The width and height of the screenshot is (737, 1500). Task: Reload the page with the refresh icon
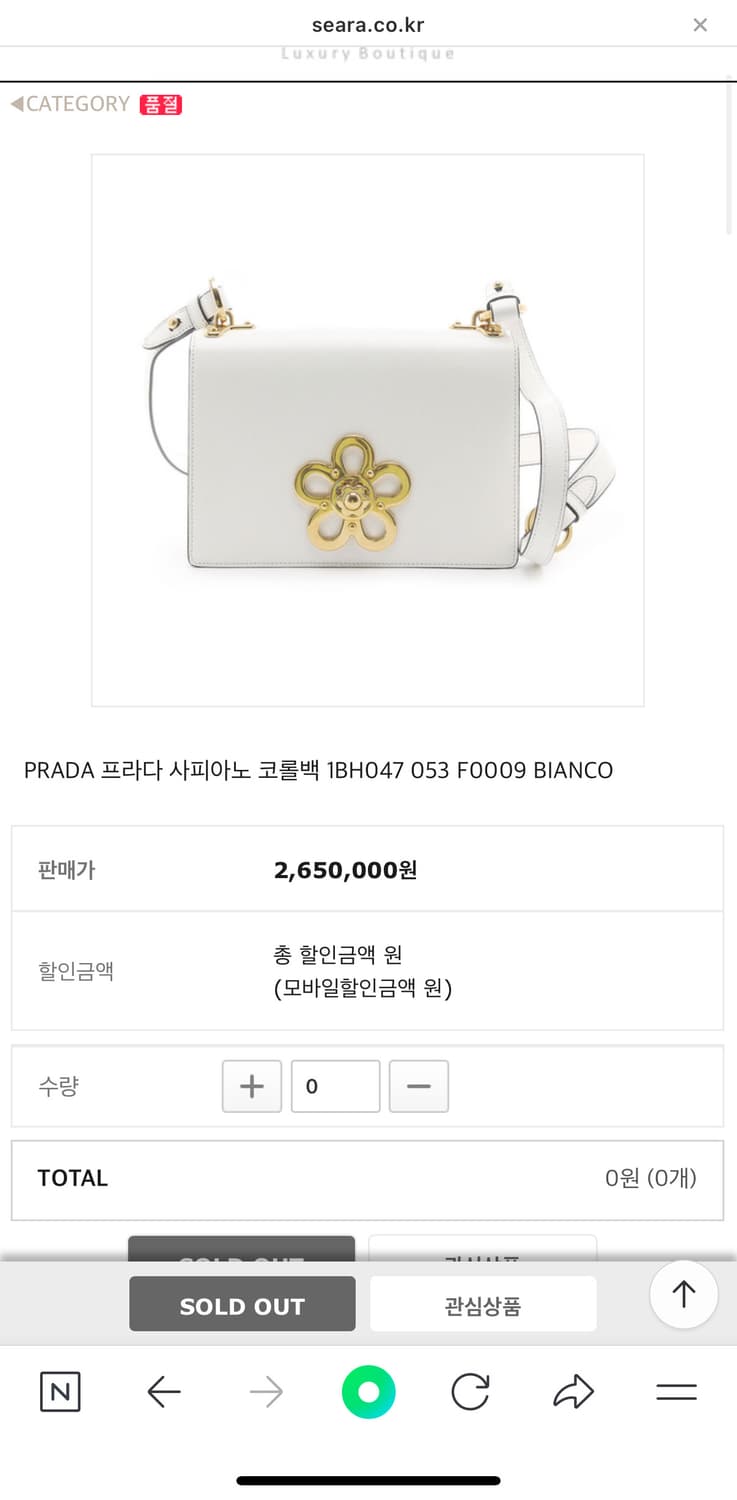pos(470,1391)
